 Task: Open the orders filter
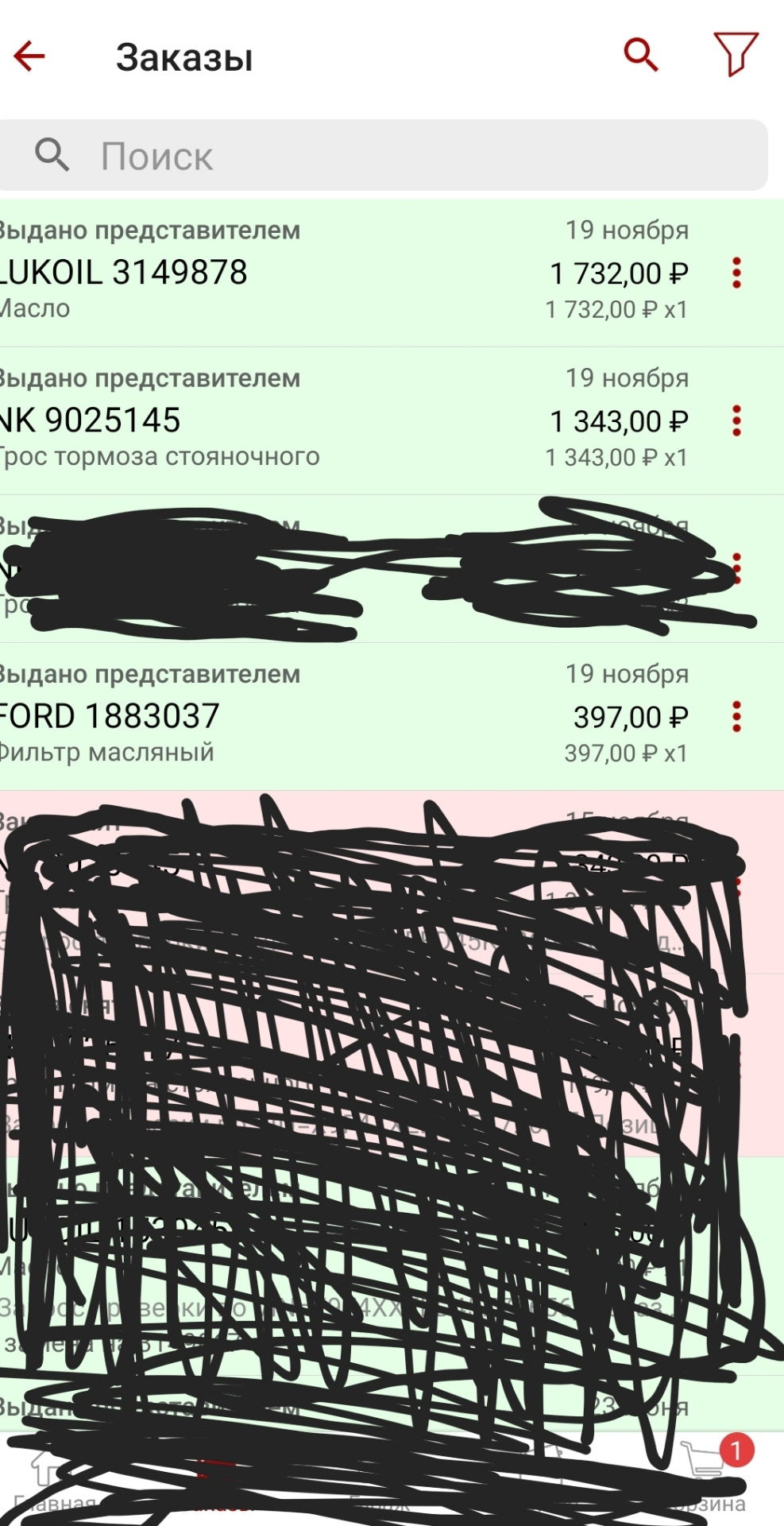coord(736,54)
